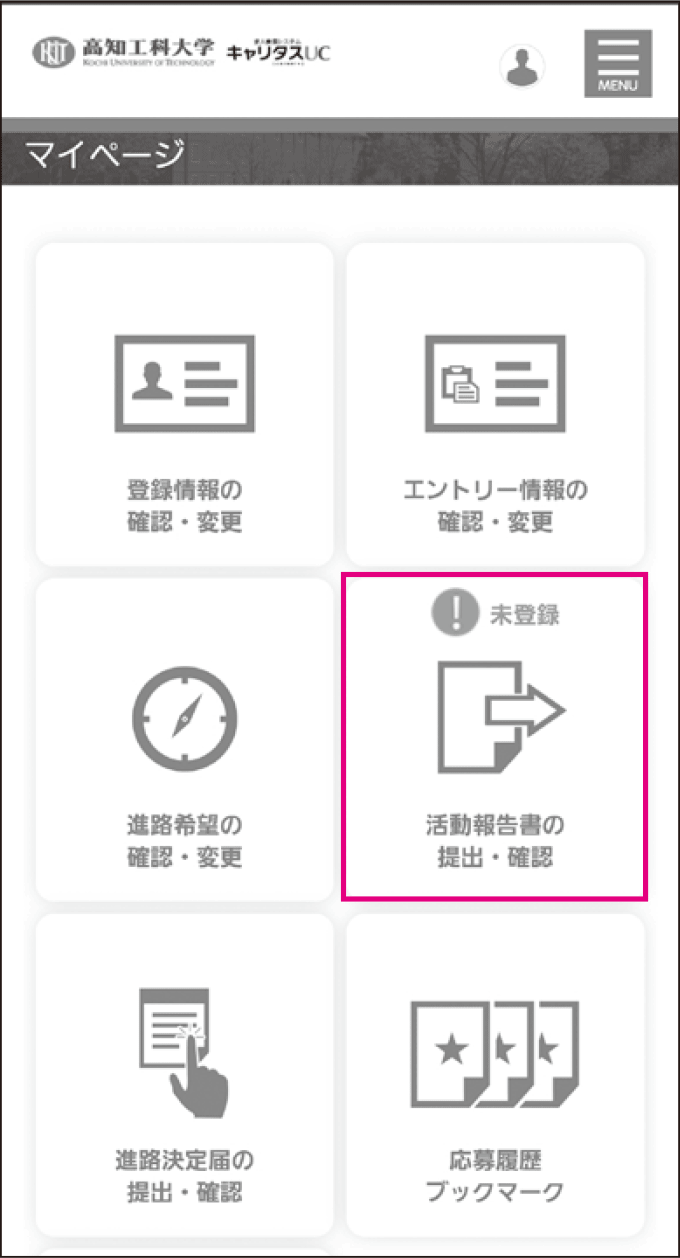
Task: View 応募履歴 ブックマーク card
Action: pos(495,1075)
